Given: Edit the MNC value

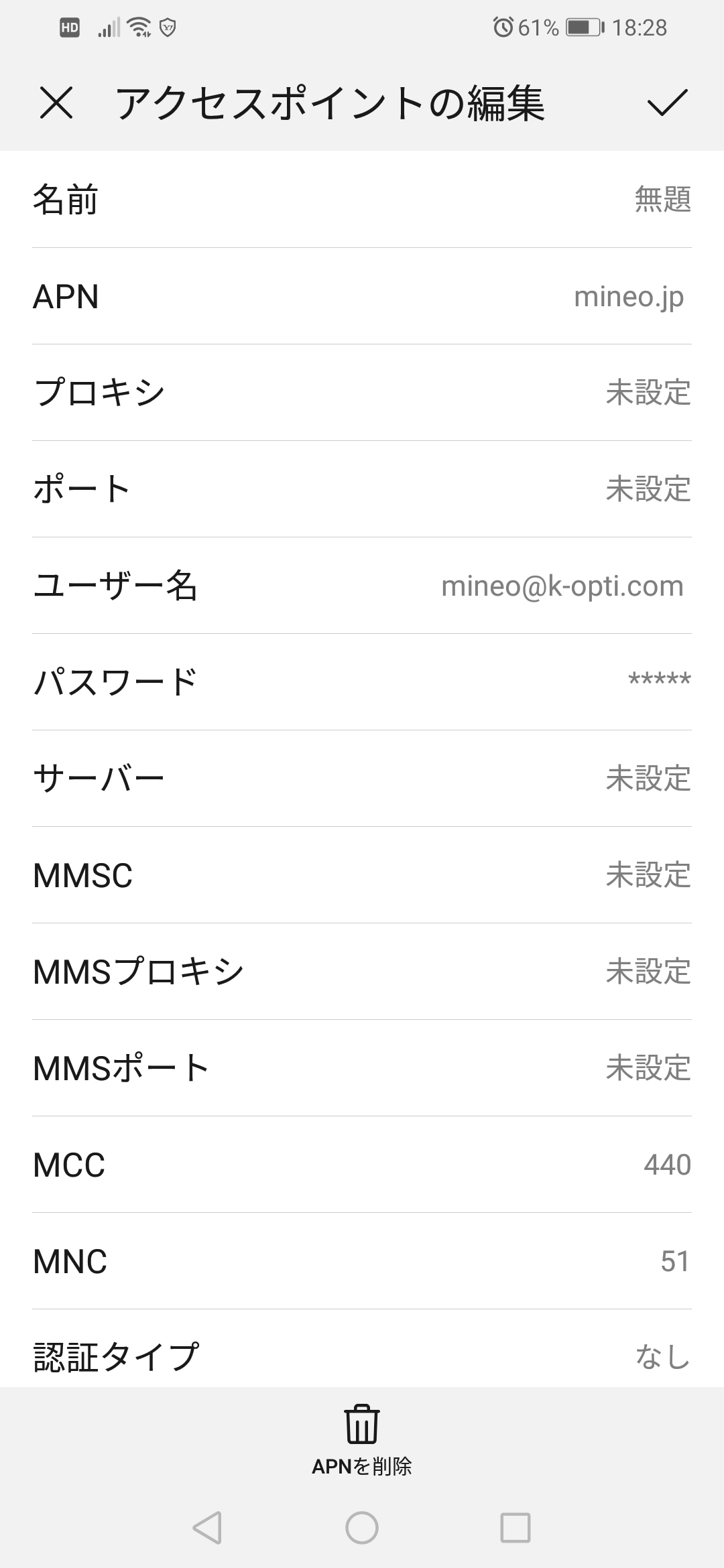Looking at the screenshot, I should [x=362, y=1261].
